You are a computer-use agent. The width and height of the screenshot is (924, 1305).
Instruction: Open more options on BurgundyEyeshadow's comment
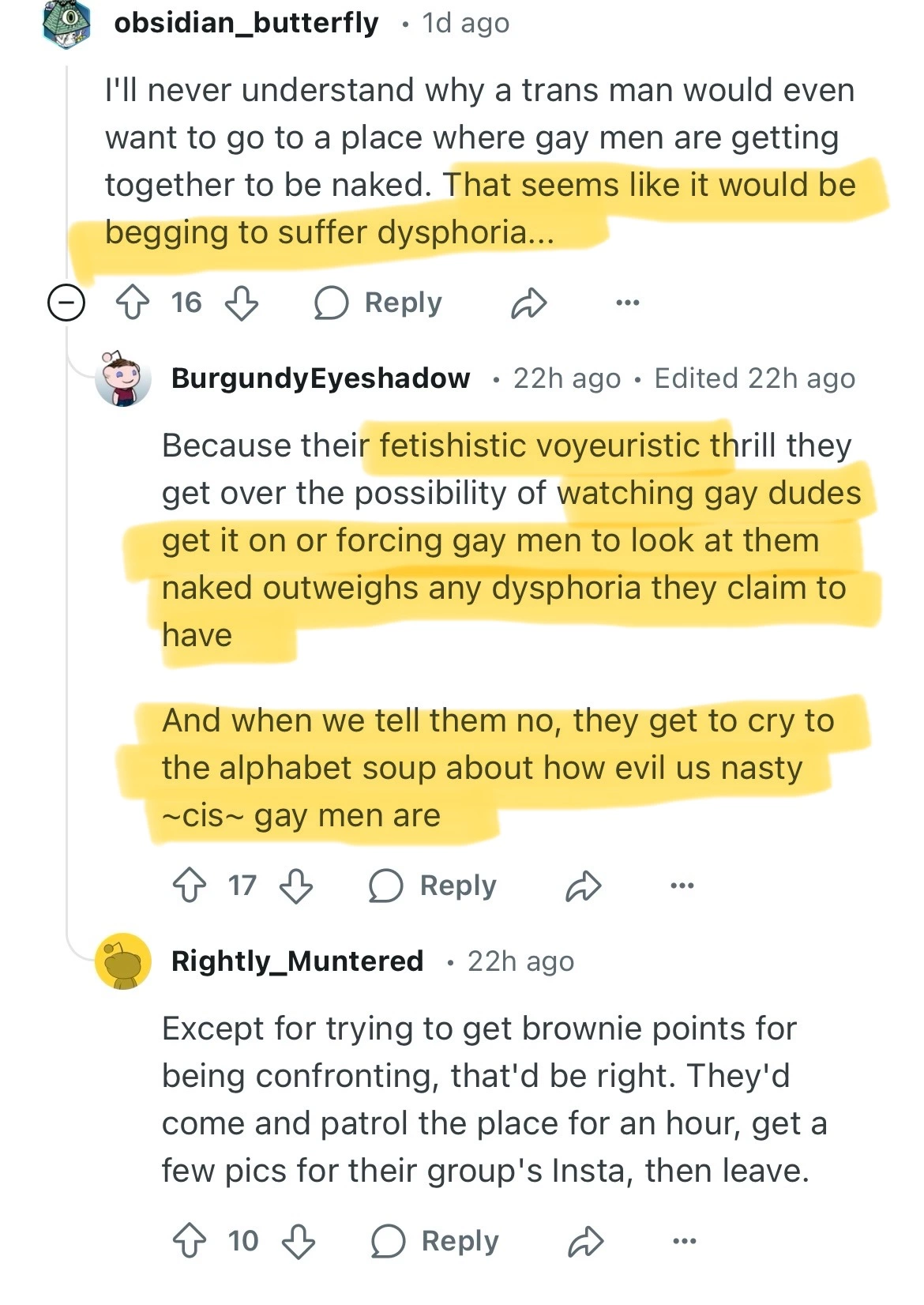682,886
